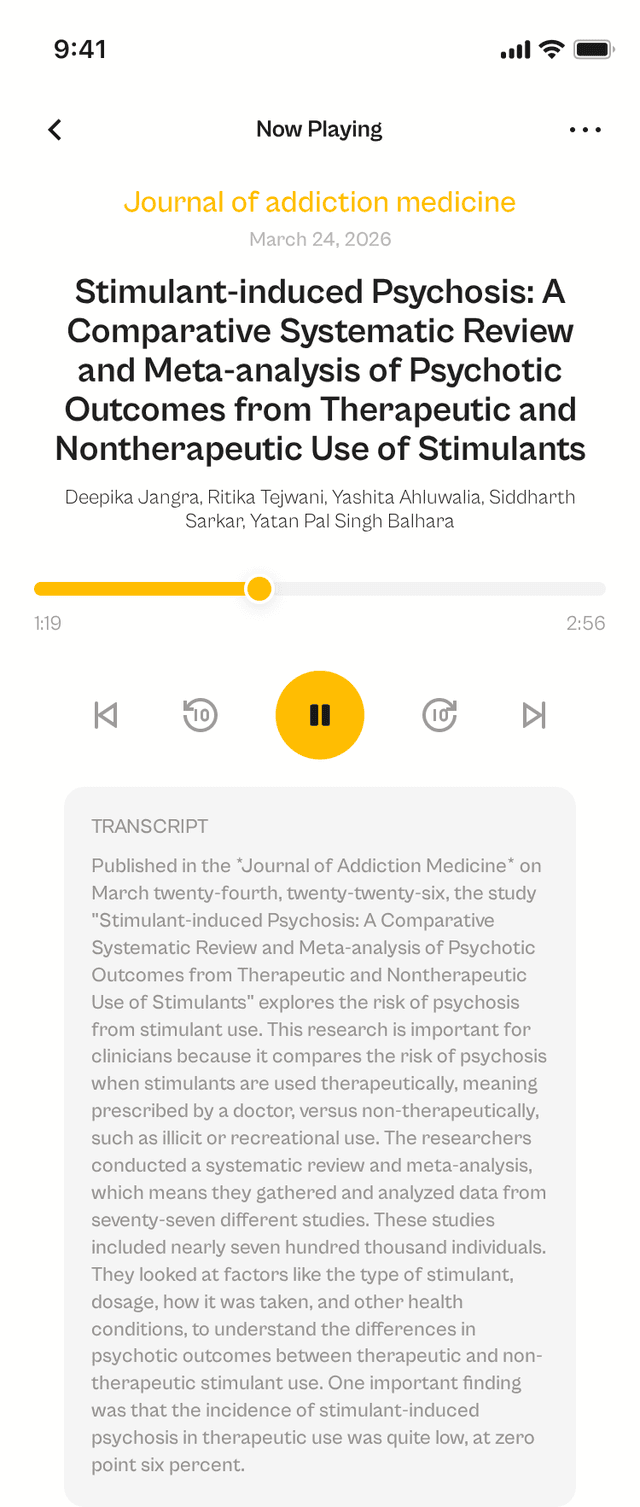Go back from Now Playing
Image resolution: width=640 pixels, height=1507 pixels.
[55, 129]
